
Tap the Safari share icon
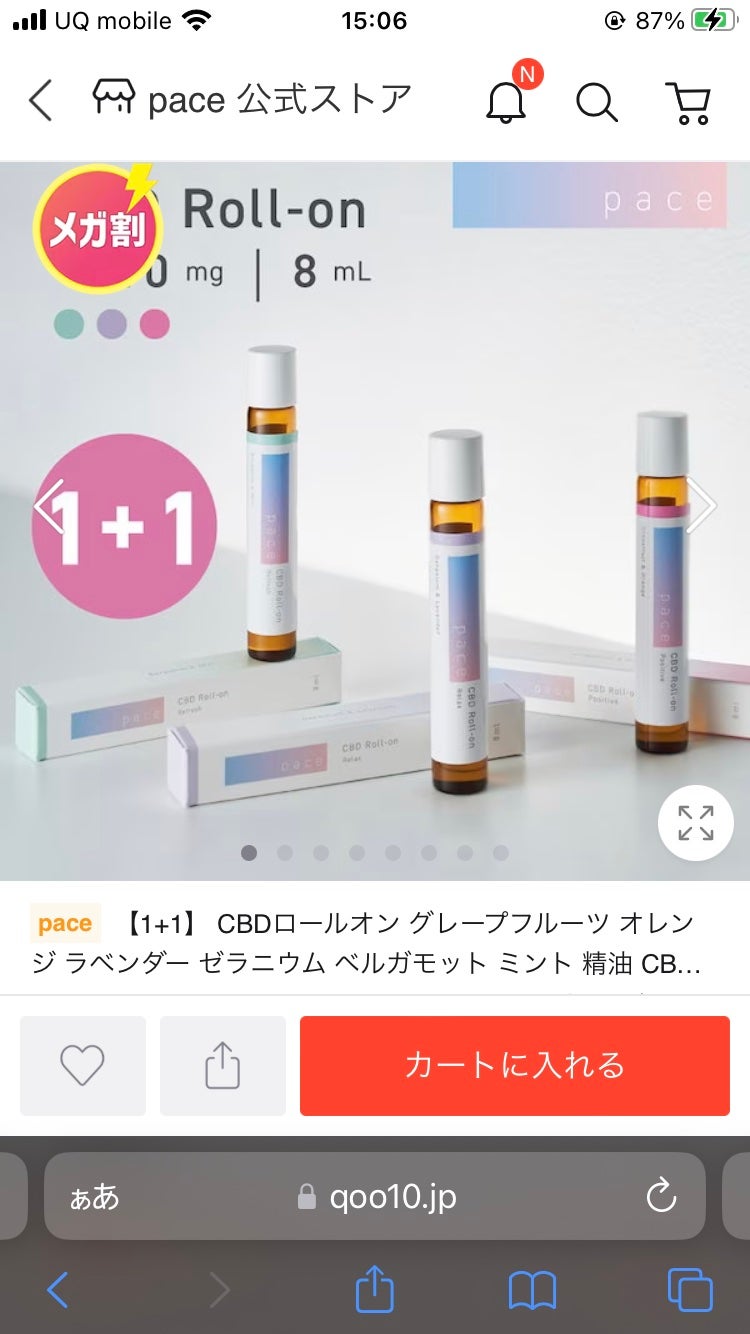coord(375,1291)
